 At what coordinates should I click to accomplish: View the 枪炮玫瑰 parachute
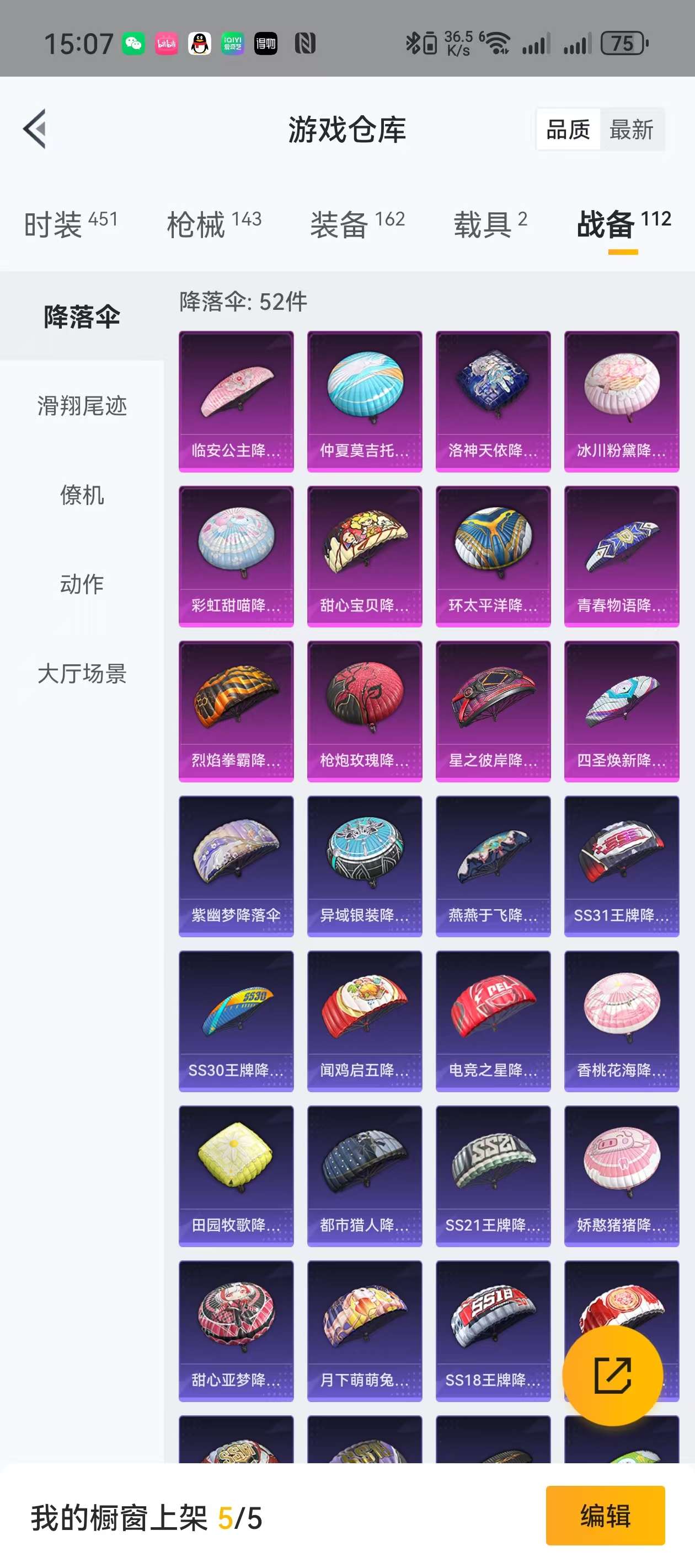[x=364, y=711]
